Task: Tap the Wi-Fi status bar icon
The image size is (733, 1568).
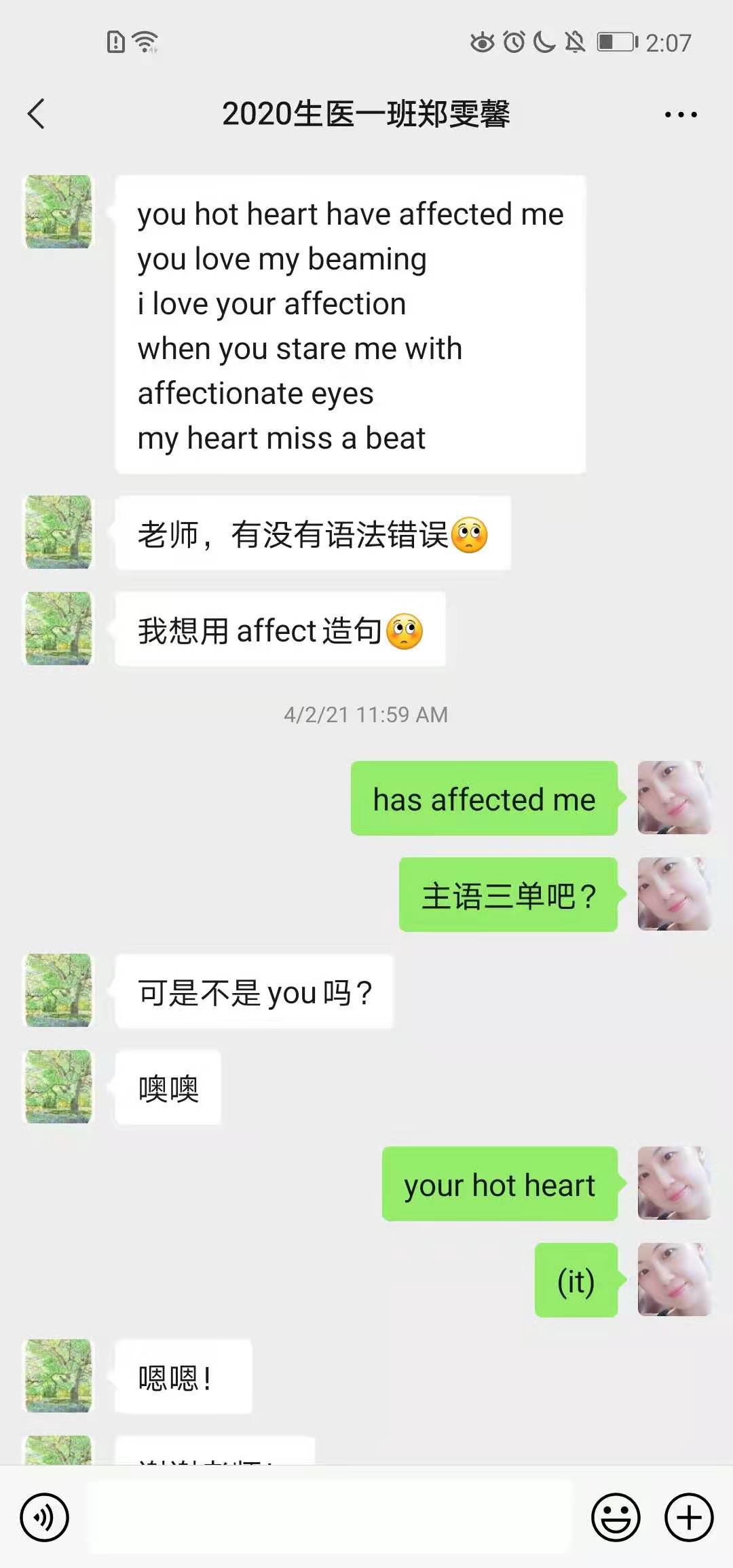Action: click(145, 41)
